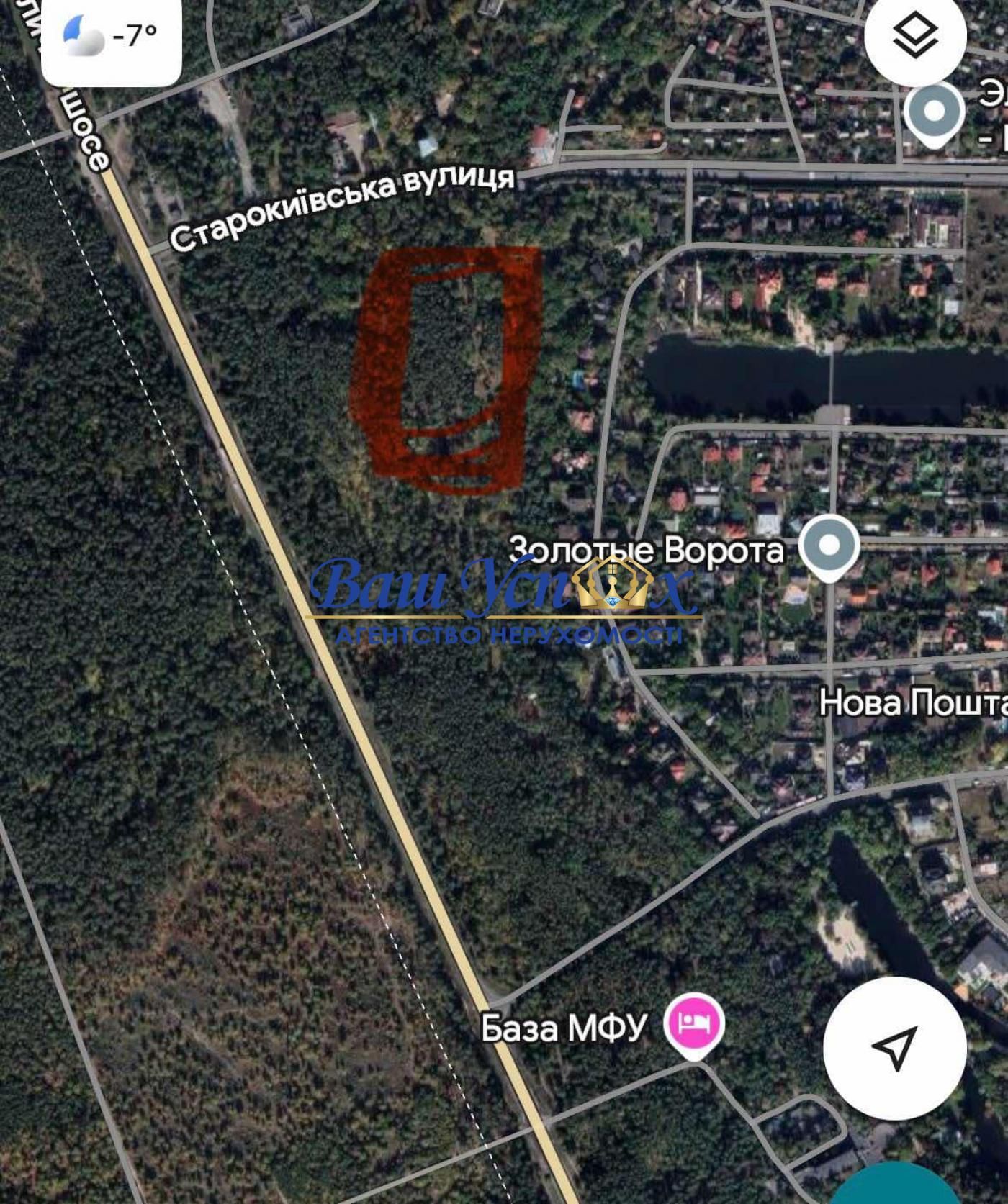
Task: Tap the Нова Пошта place label
Action: (x=913, y=702)
